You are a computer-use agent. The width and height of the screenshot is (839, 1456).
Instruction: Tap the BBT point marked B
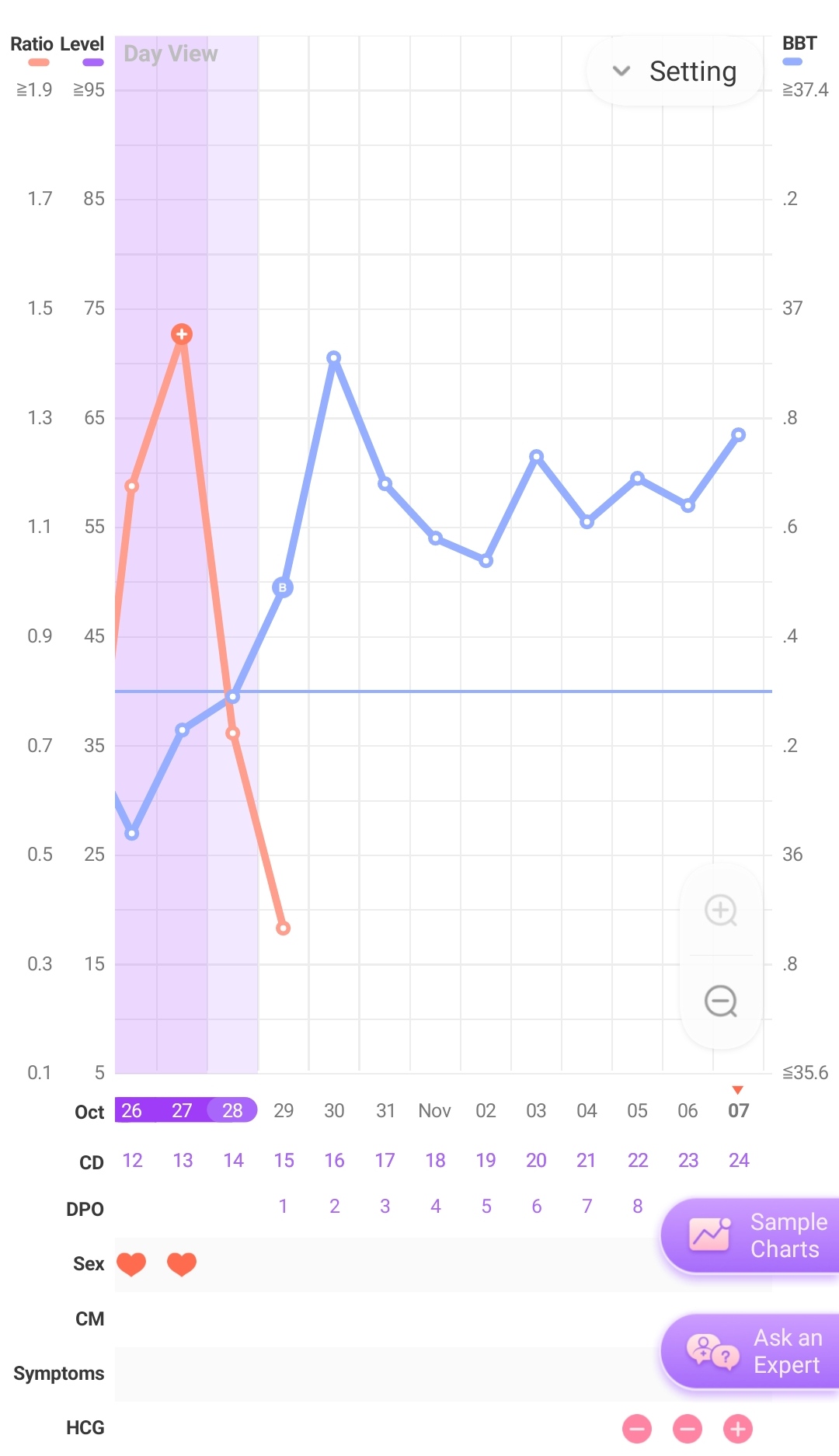pyautogui.click(x=283, y=587)
